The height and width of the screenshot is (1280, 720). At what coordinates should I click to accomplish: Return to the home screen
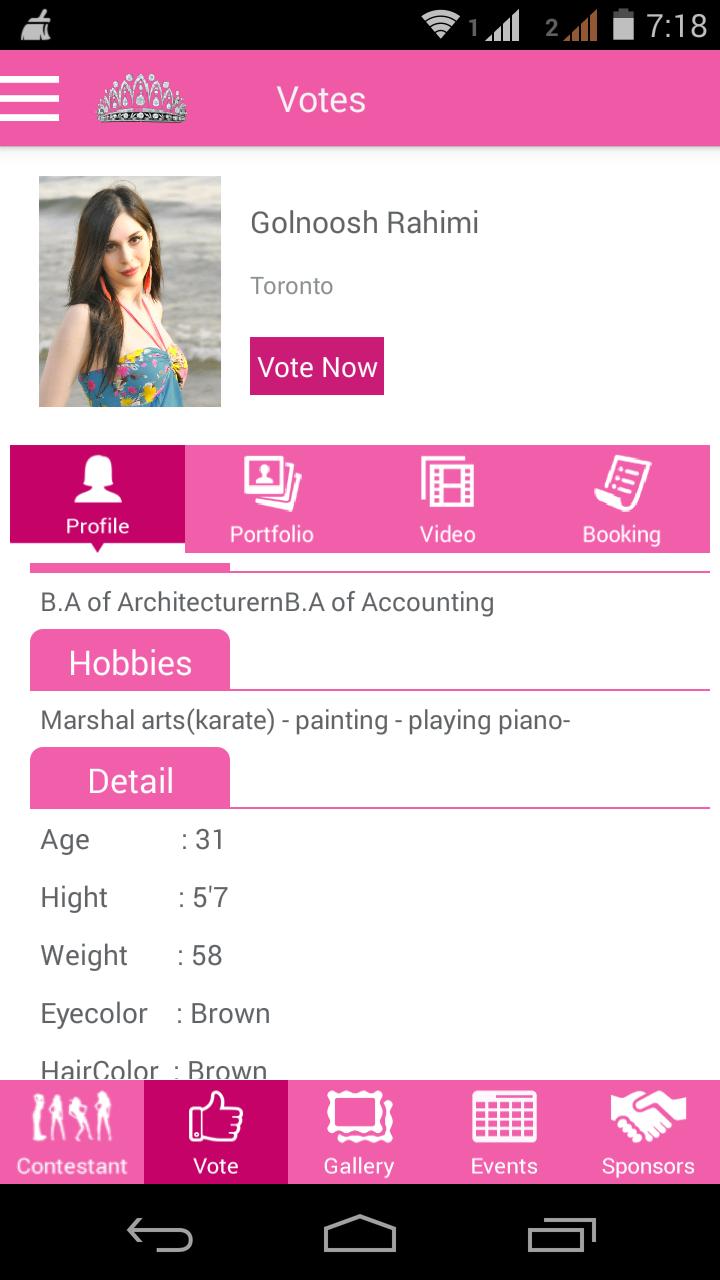360,1234
